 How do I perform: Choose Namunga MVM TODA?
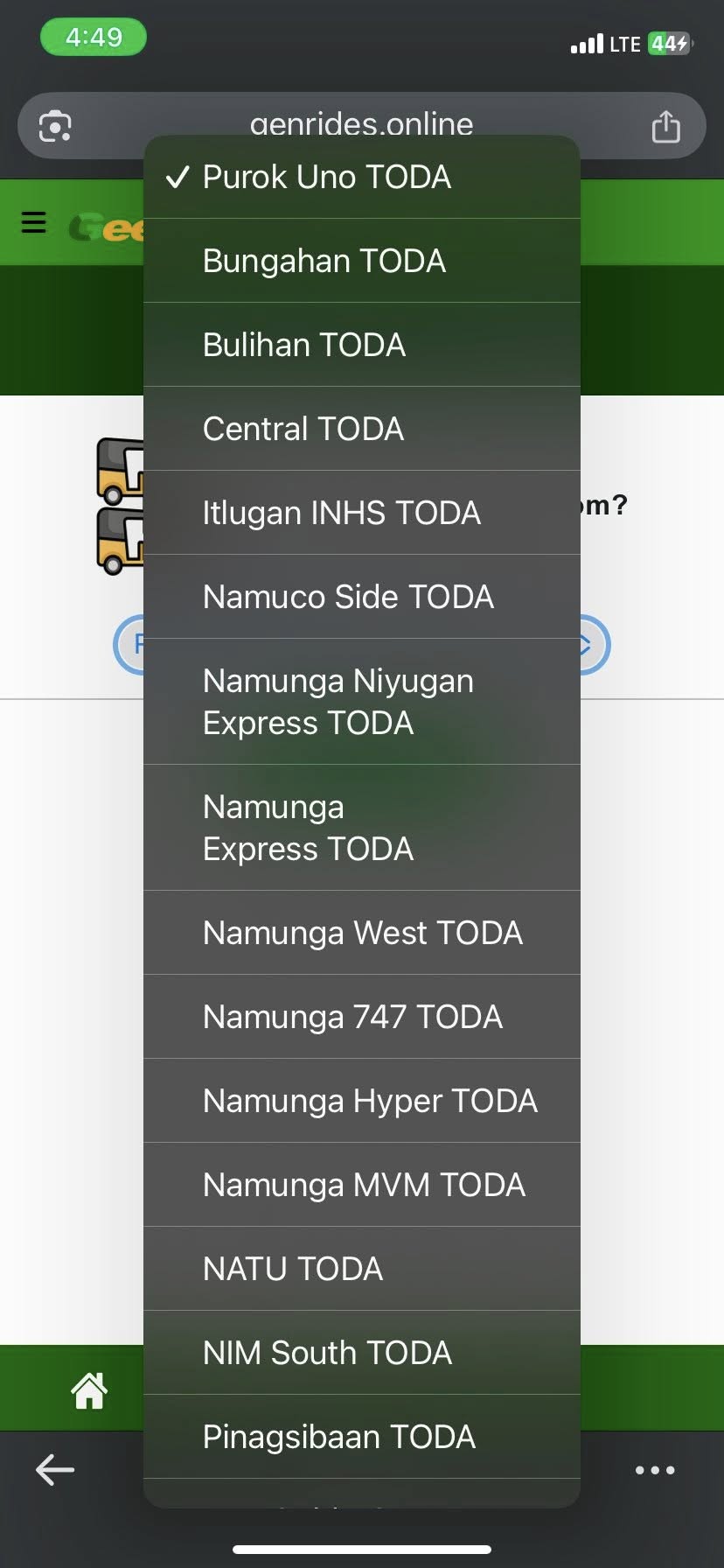coord(361,1185)
